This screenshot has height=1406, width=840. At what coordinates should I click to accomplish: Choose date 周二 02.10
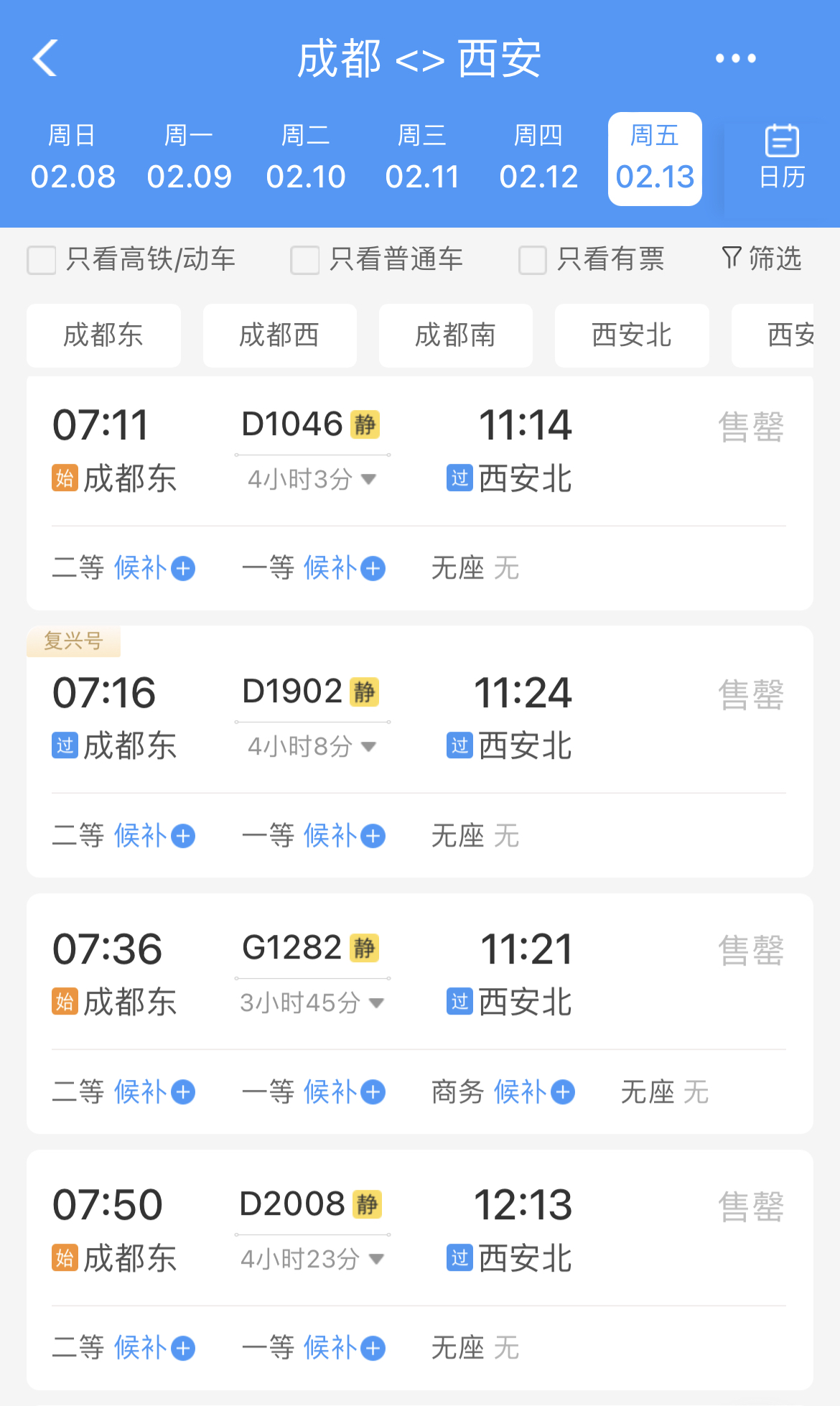(x=306, y=158)
